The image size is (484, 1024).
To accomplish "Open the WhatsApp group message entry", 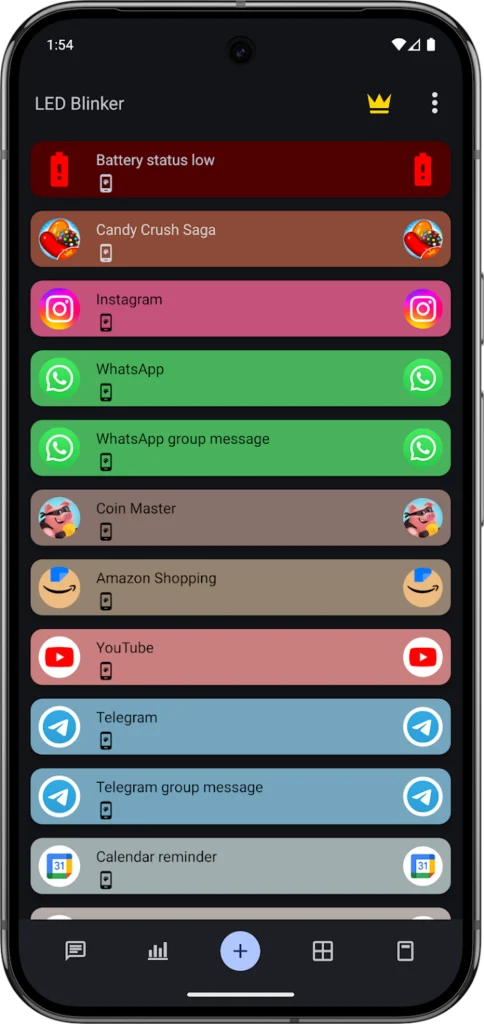I will (x=240, y=448).
